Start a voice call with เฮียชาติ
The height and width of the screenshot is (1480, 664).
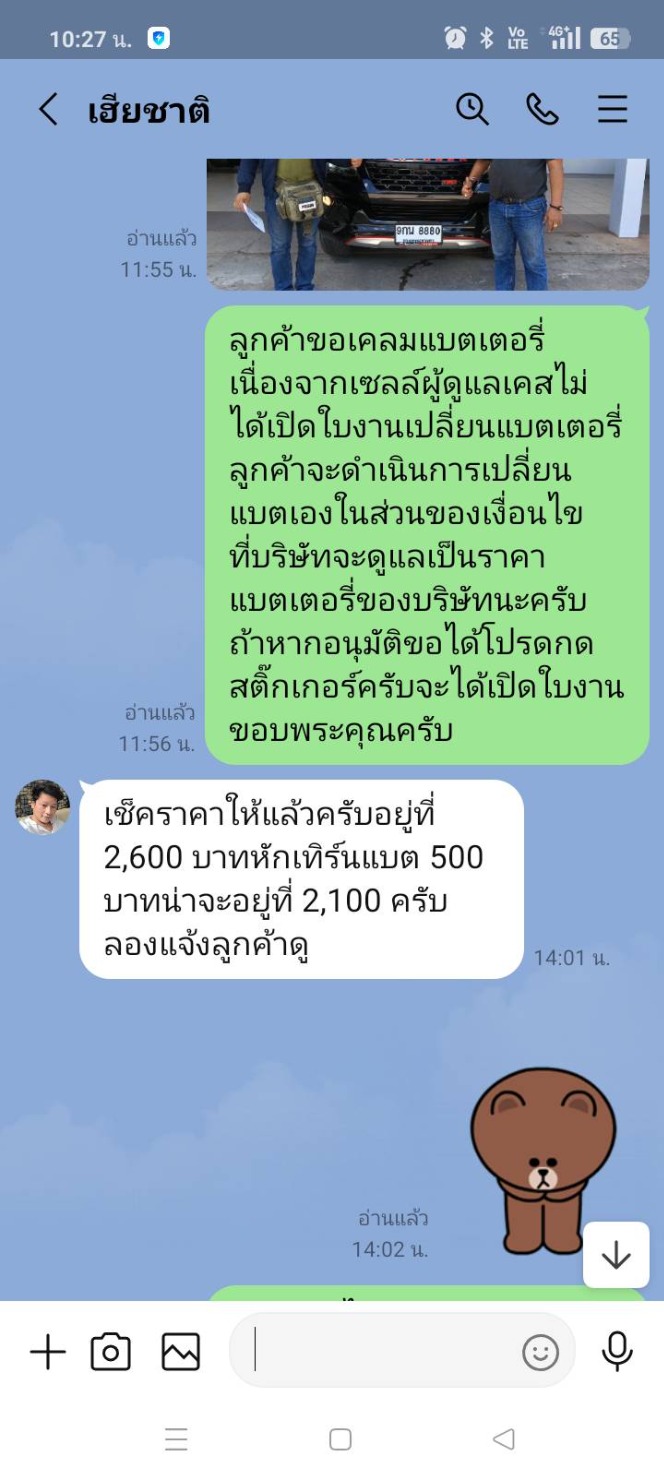(542, 109)
